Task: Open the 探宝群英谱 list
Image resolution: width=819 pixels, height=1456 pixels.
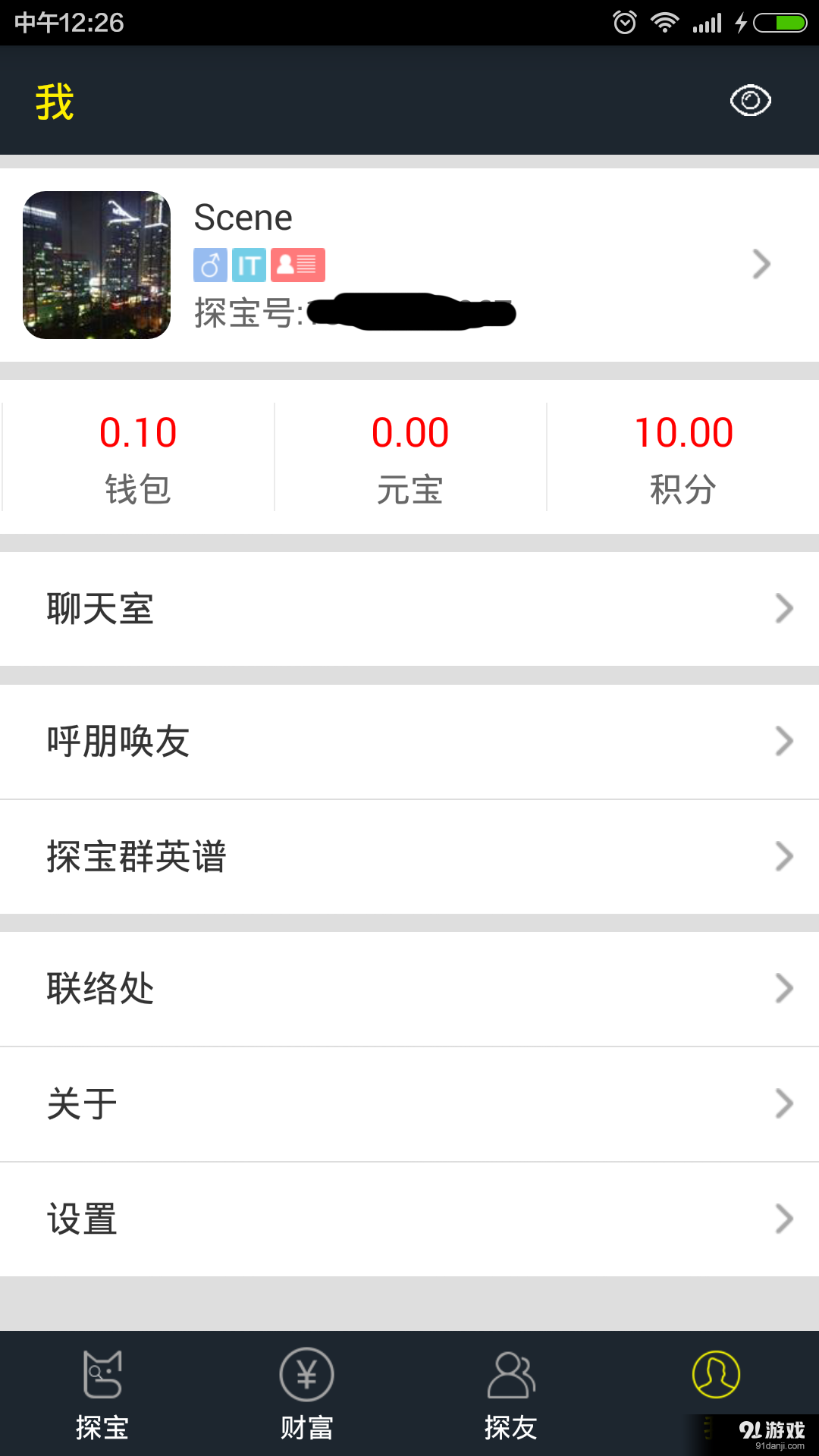Action: coord(409,856)
